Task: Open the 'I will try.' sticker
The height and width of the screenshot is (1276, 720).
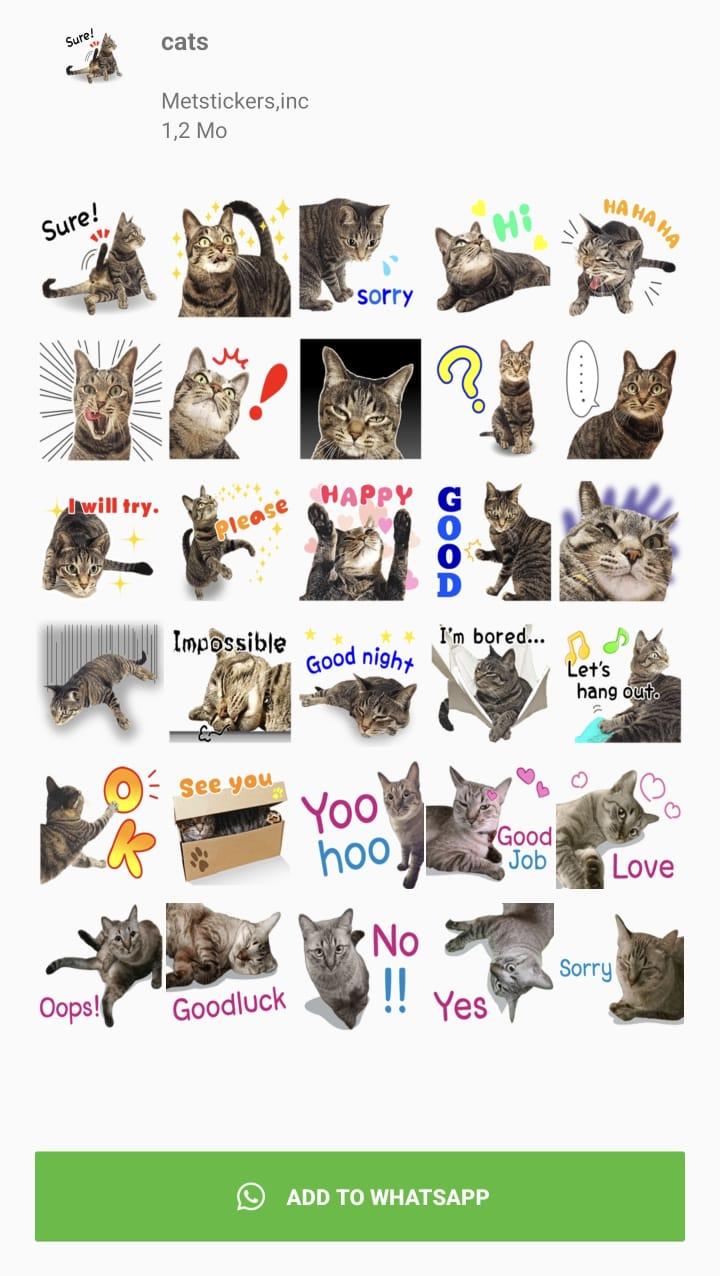Action: coord(100,540)
